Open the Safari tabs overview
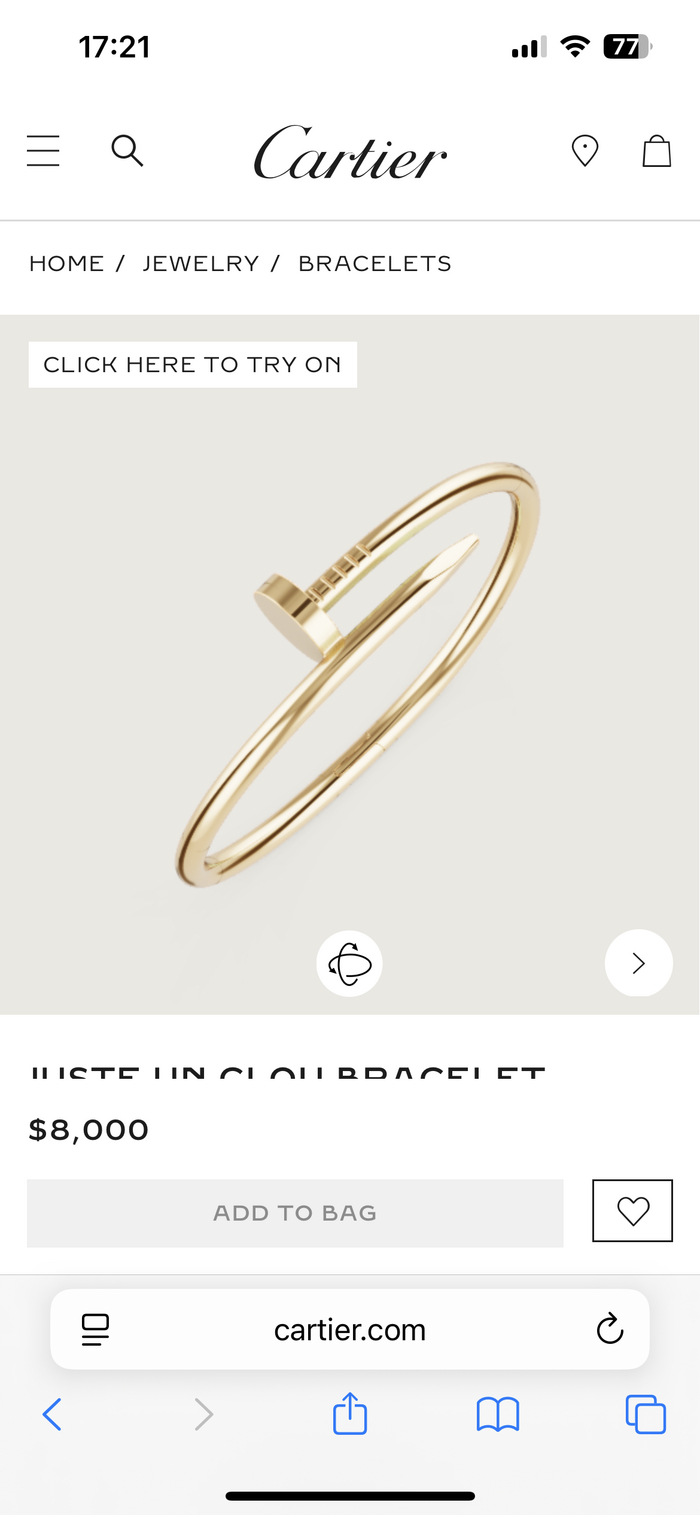 coord(645,1415)
